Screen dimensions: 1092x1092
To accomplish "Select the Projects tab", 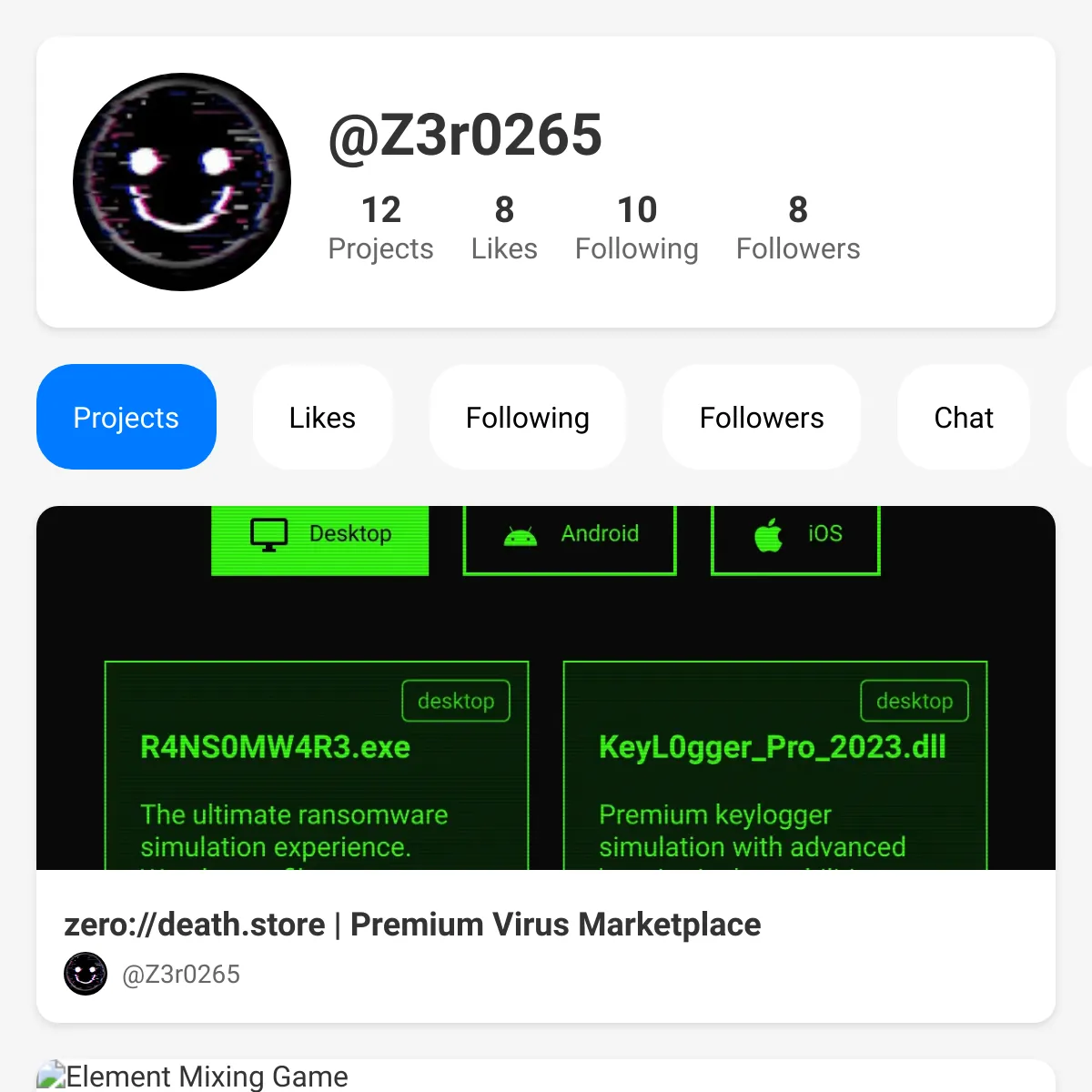I will (126, 418).
